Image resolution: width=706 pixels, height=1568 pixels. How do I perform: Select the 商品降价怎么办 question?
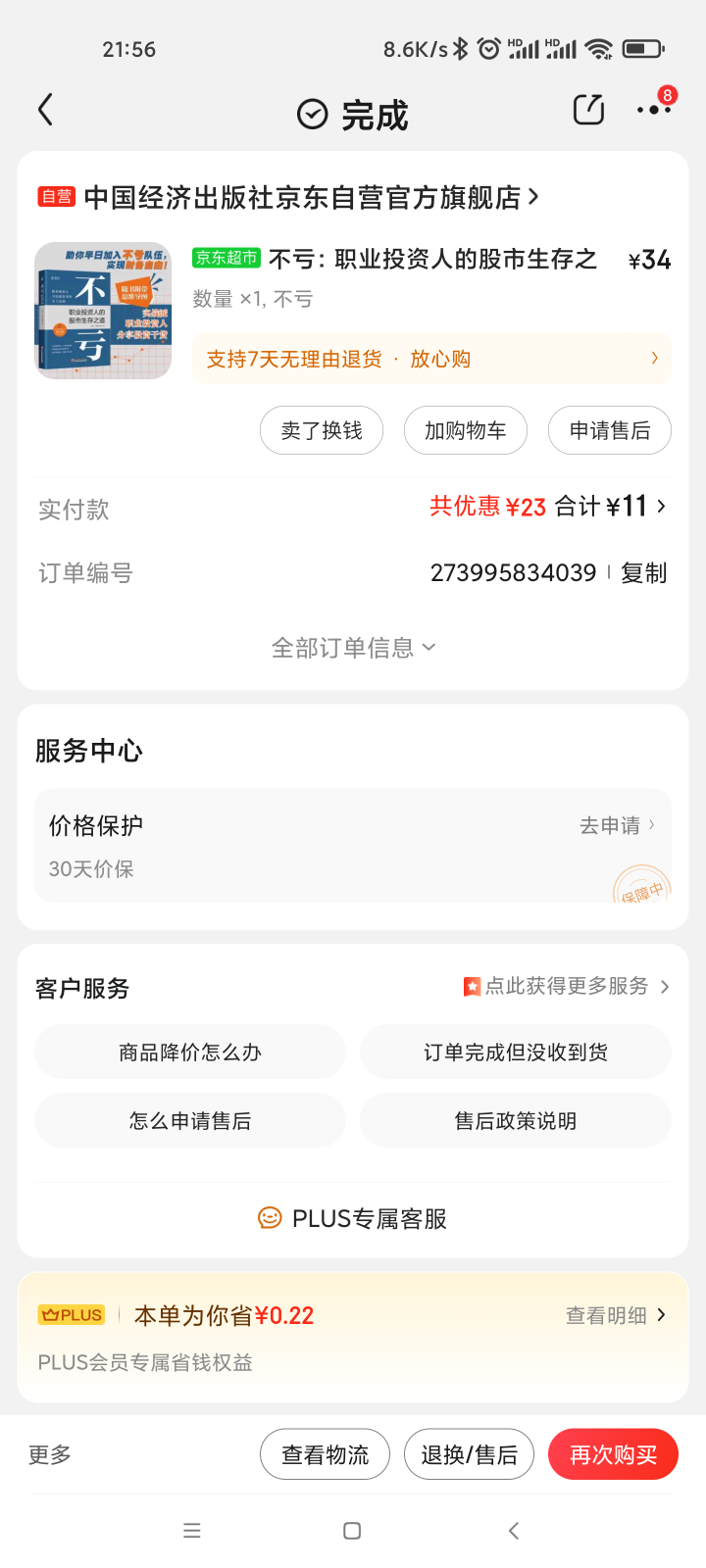(190, 1052)
